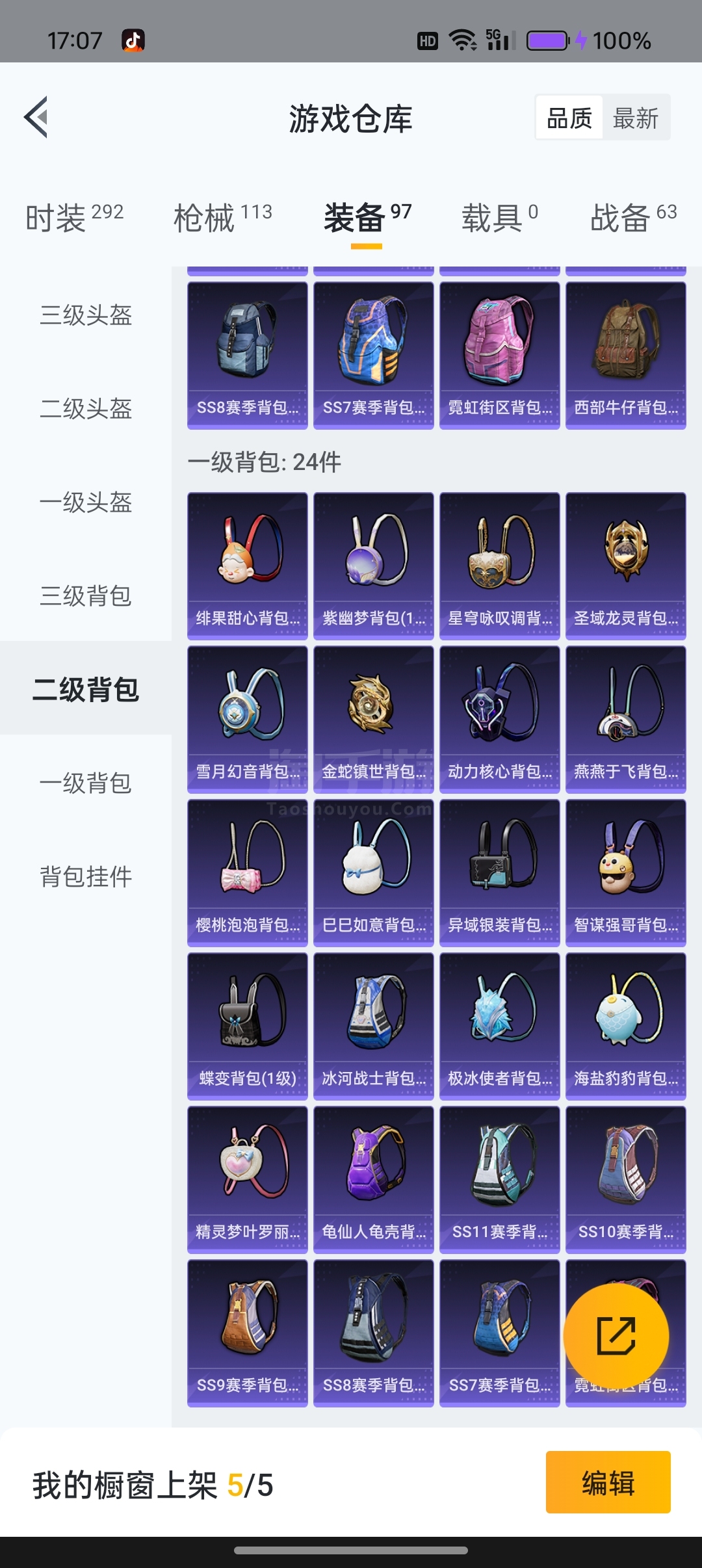The height and width of the screenshot is (1568, 702).
Task: Open the 战备 tab
Action: [x=632, y=217]
